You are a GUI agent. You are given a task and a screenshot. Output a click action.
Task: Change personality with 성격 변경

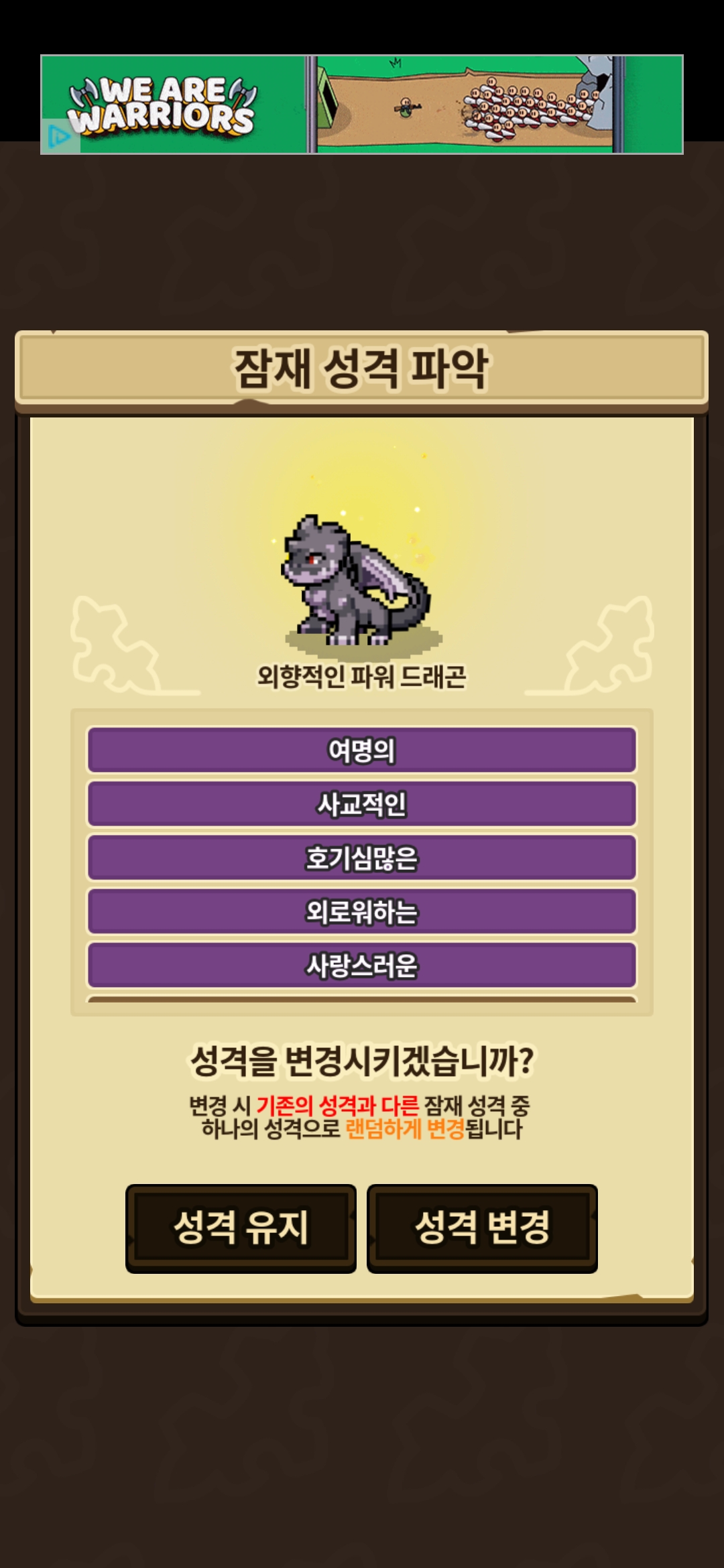[x=482, y=1228]
